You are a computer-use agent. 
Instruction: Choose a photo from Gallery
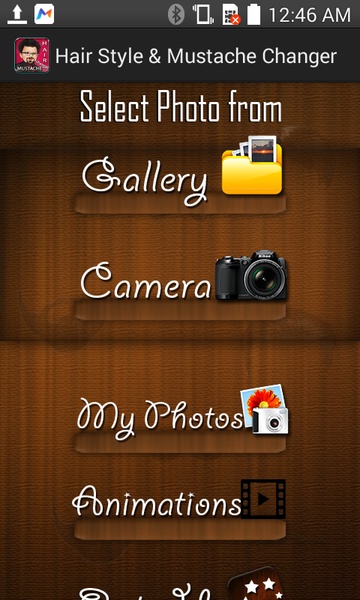[180, 174]
